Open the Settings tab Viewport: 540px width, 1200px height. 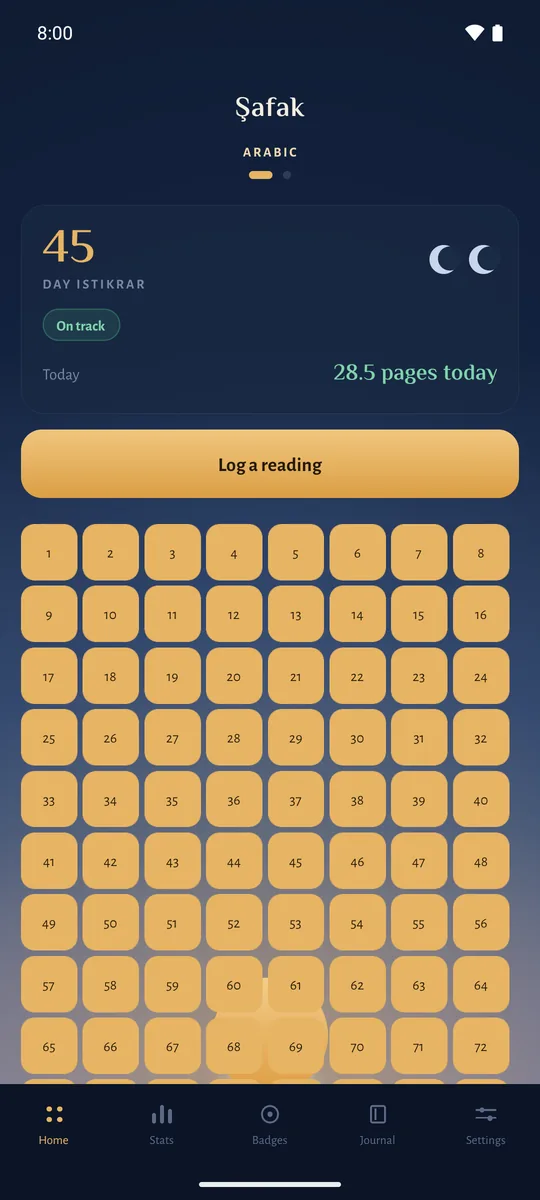click(x=486, y=1125)
